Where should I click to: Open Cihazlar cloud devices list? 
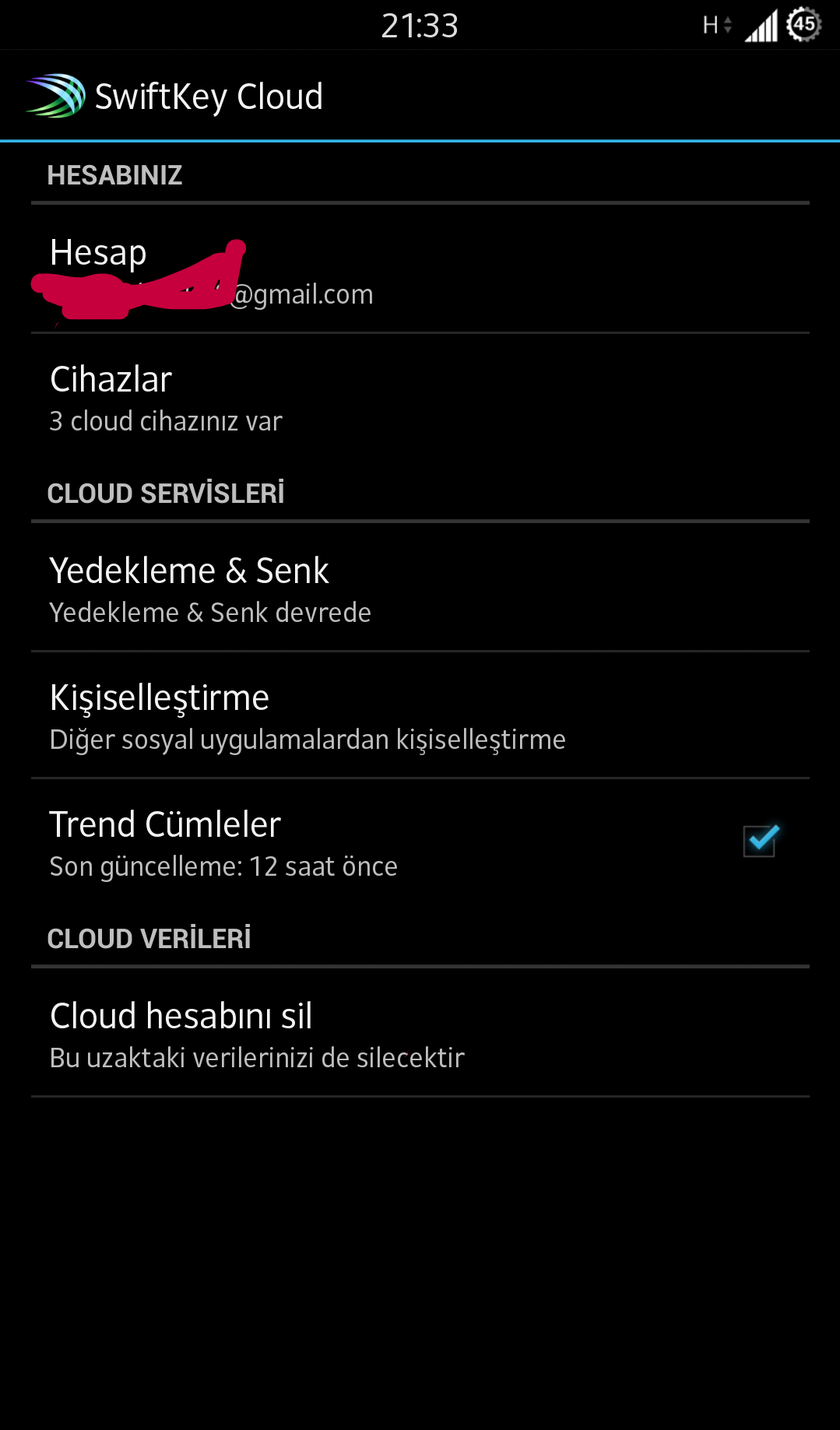[x=420, y=397]
